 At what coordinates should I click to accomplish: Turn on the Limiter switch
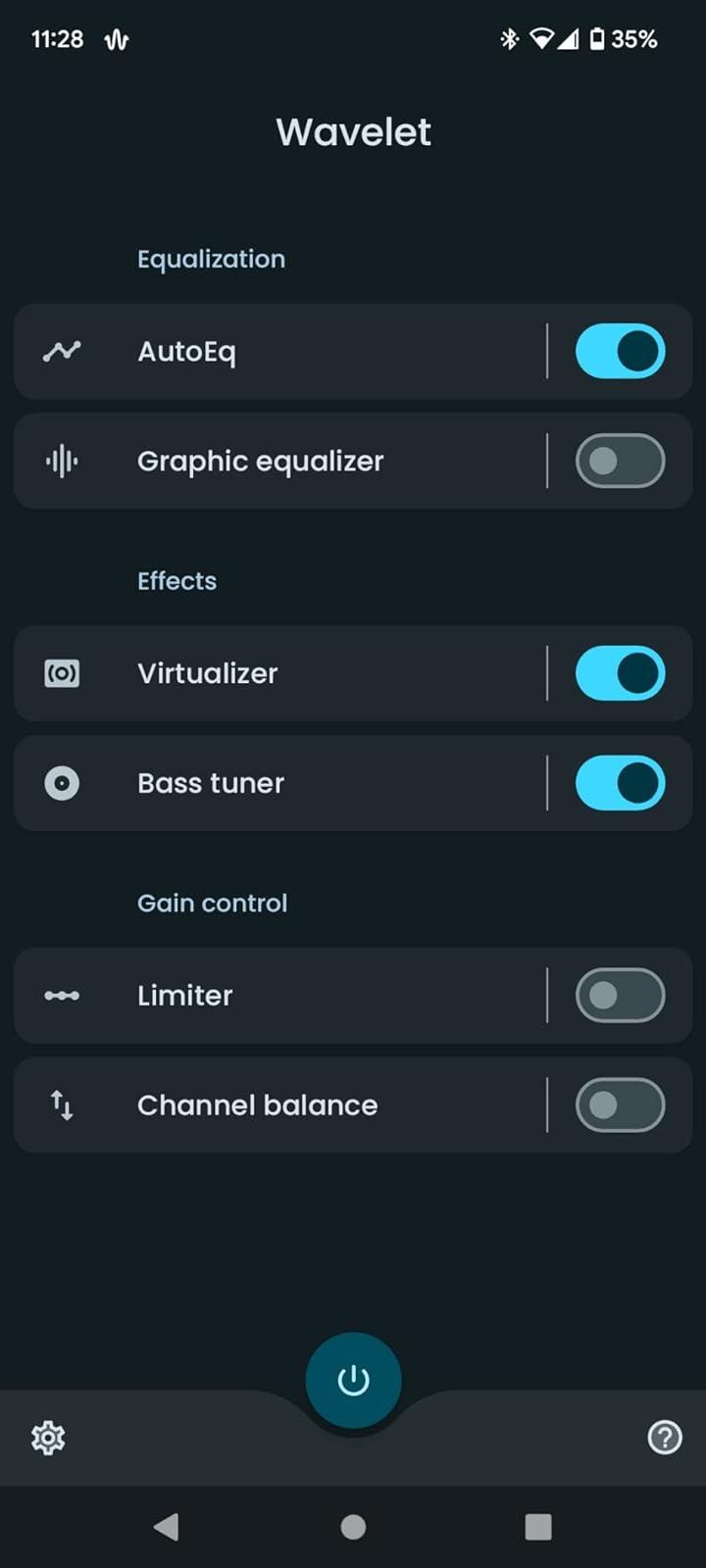pos(620,995)
